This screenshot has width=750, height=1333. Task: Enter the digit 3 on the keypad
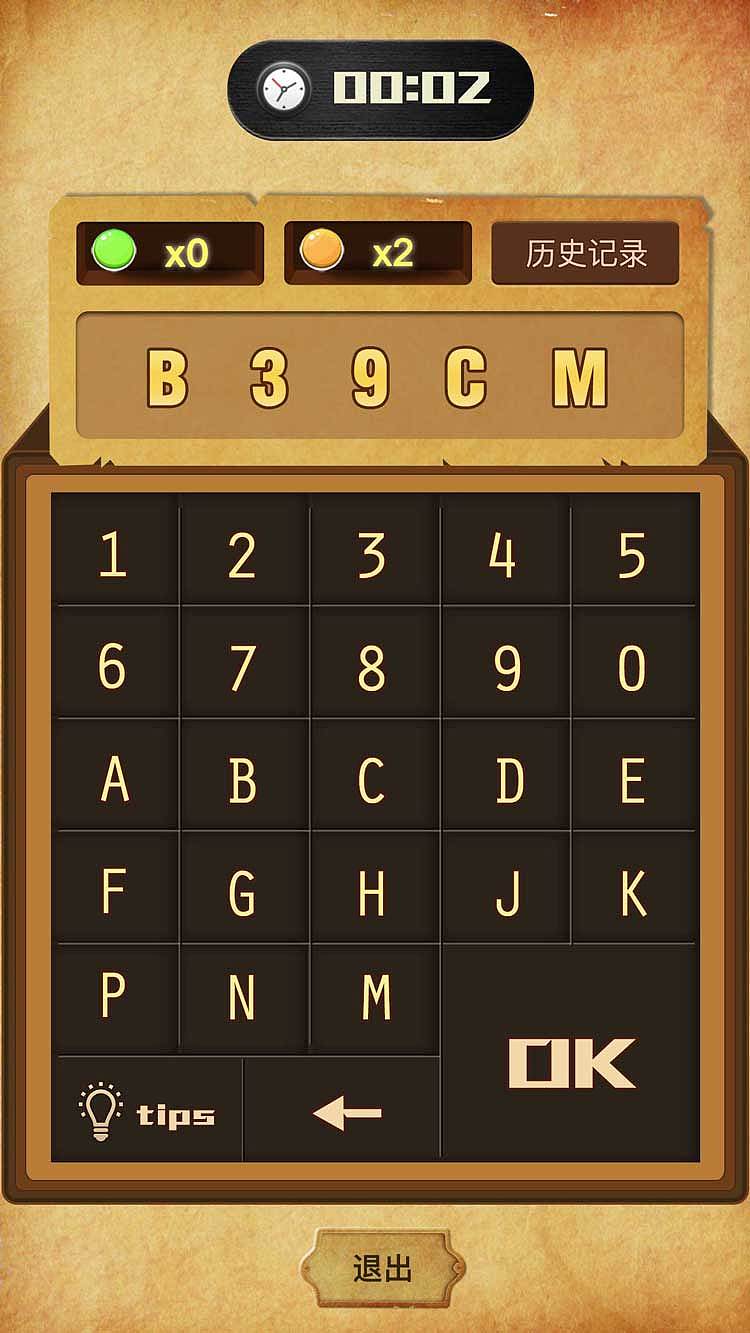372,554
